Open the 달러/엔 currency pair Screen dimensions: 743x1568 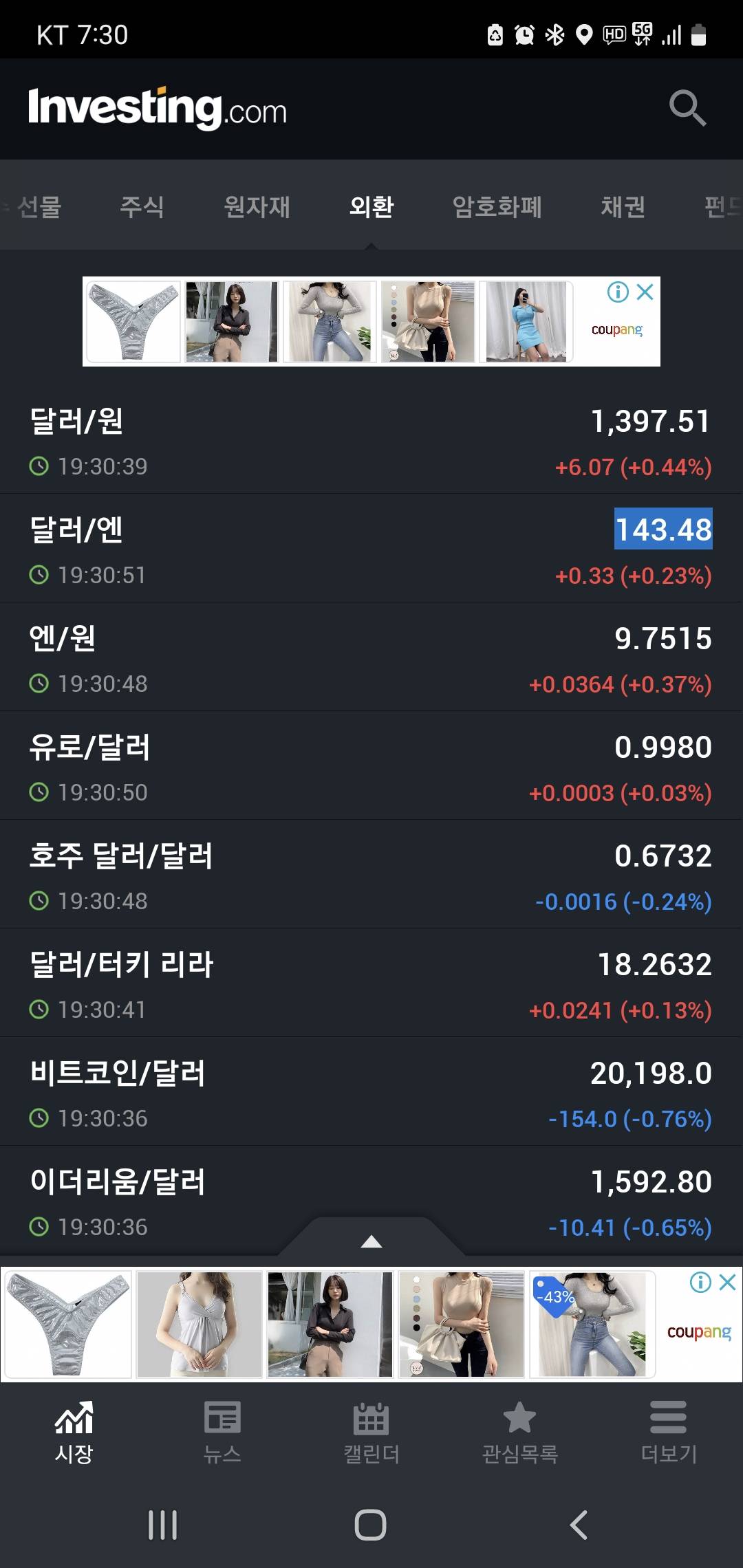(371, 549)
